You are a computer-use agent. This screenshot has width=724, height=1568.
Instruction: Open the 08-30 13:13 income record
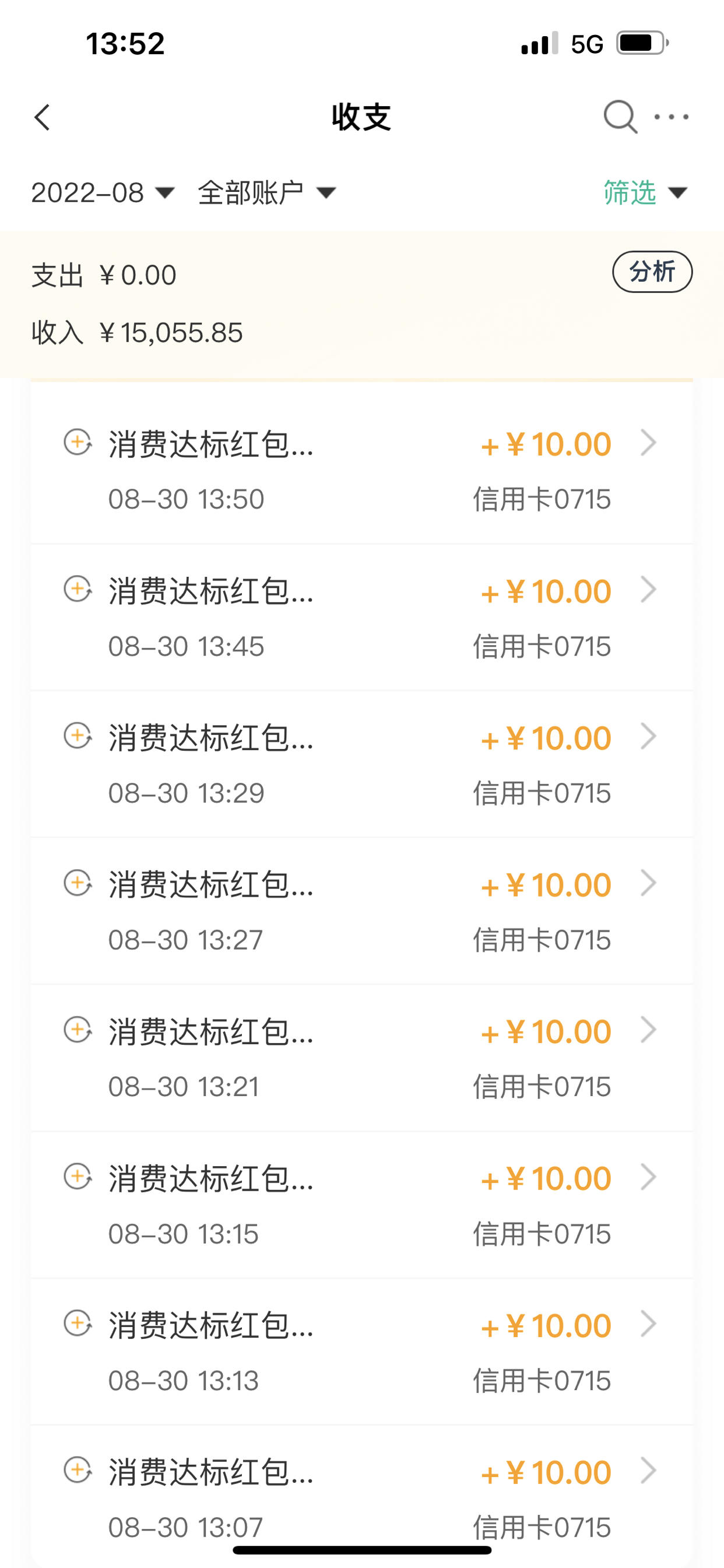362,1352
